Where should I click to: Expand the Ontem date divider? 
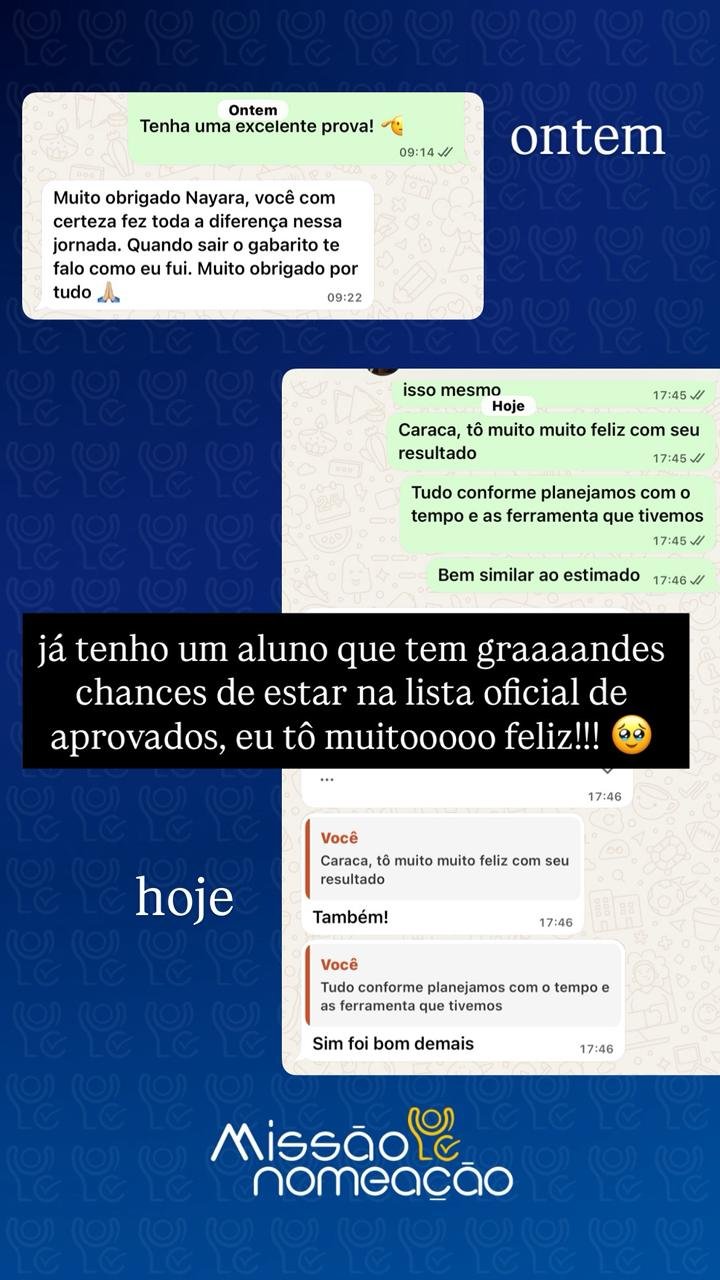click(x=253, y=110)
